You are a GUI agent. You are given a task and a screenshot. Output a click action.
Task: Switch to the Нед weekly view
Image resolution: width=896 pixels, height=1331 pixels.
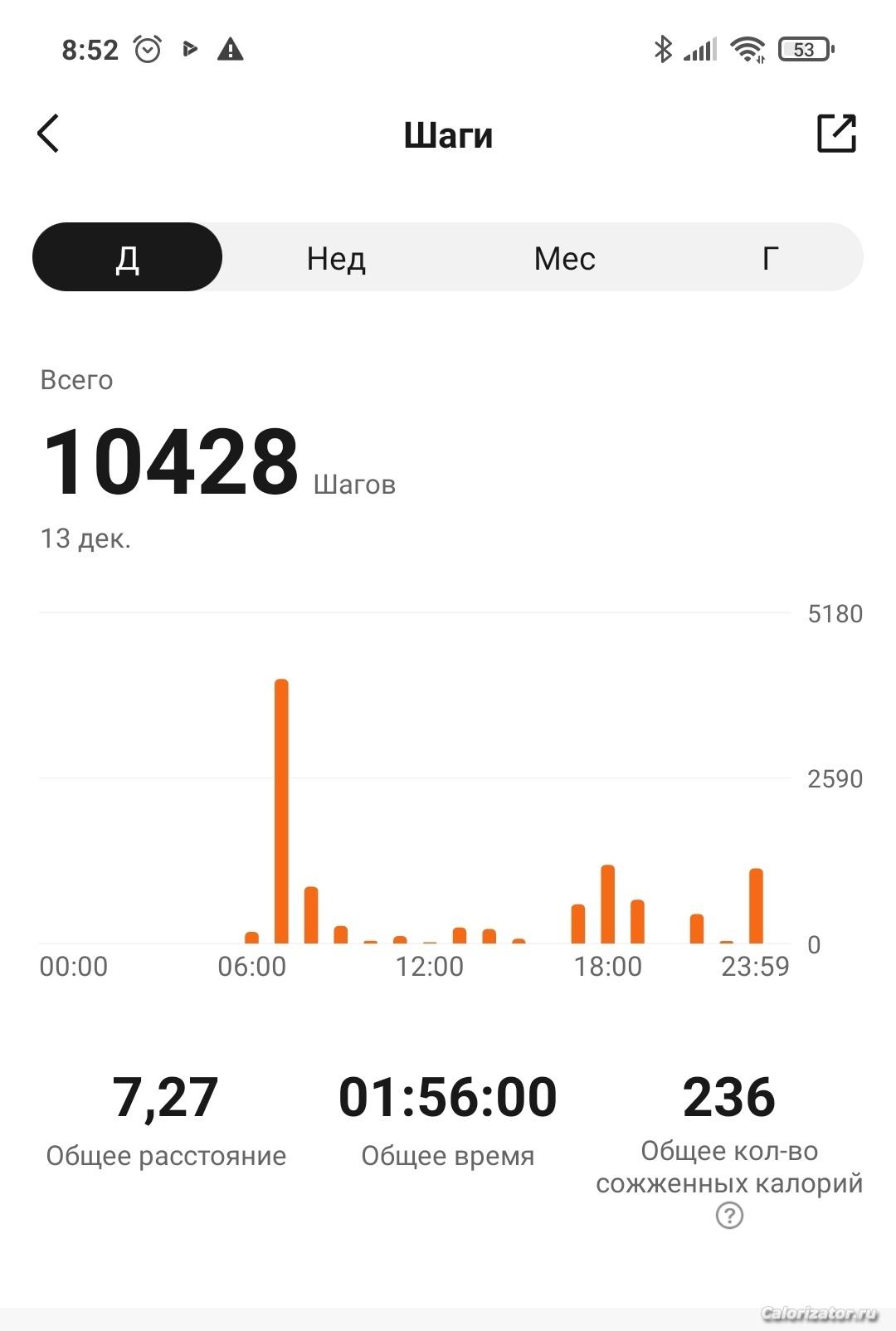point(336,258)
